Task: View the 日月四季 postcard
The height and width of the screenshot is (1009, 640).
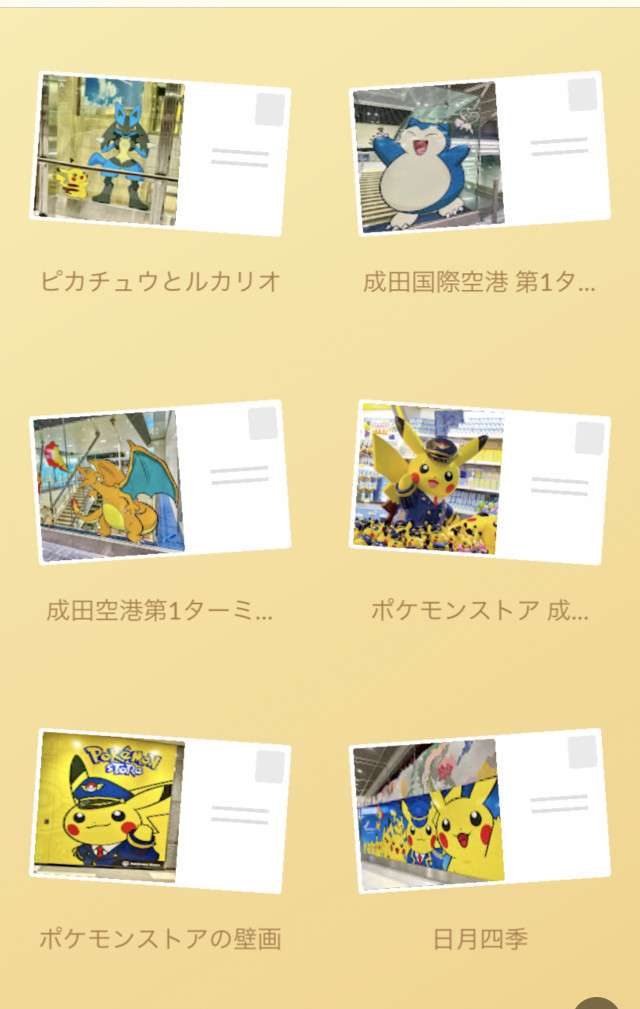Action: (480, 810)
